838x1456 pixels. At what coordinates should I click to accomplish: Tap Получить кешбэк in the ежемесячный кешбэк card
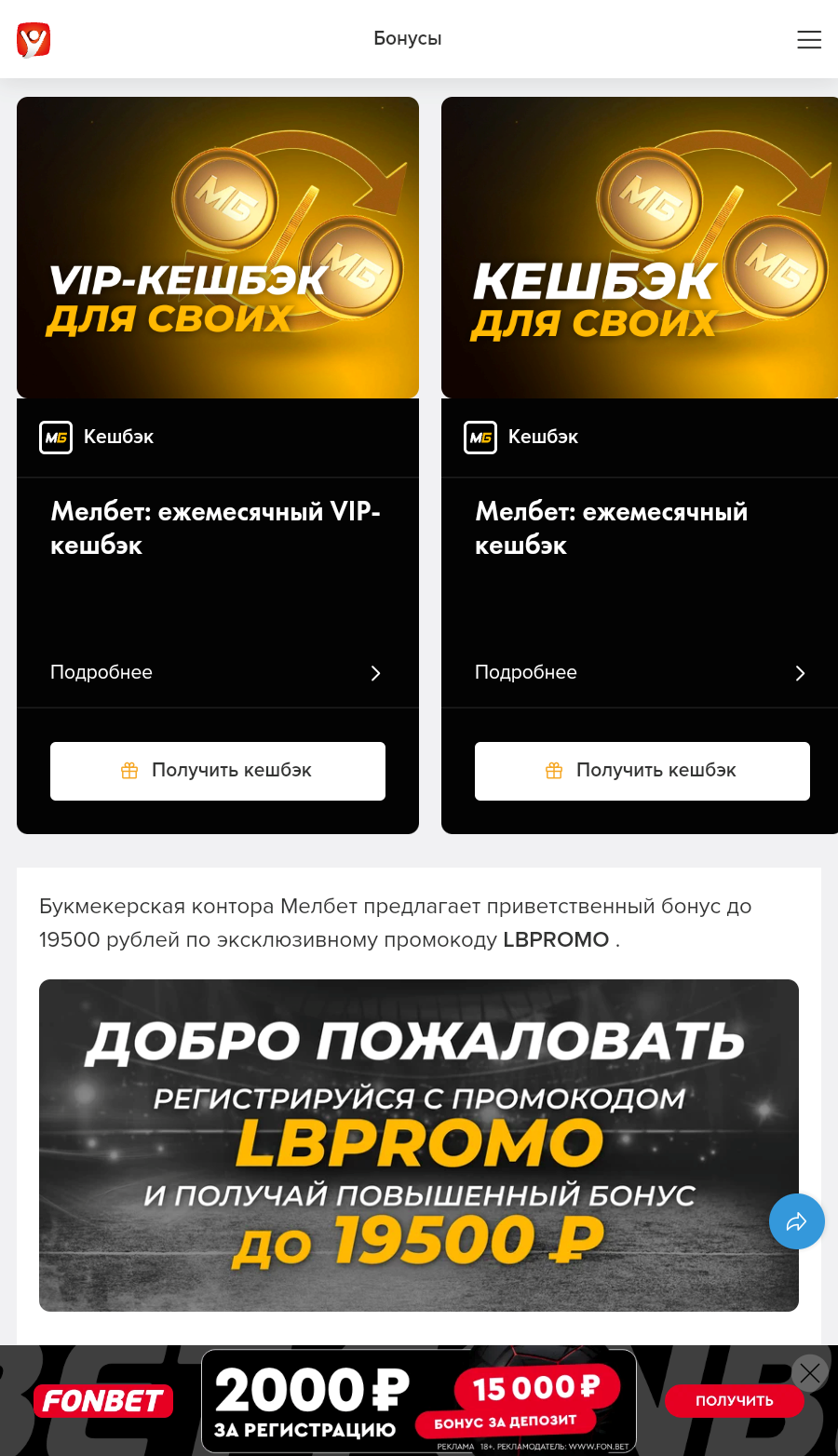[642, 771]
